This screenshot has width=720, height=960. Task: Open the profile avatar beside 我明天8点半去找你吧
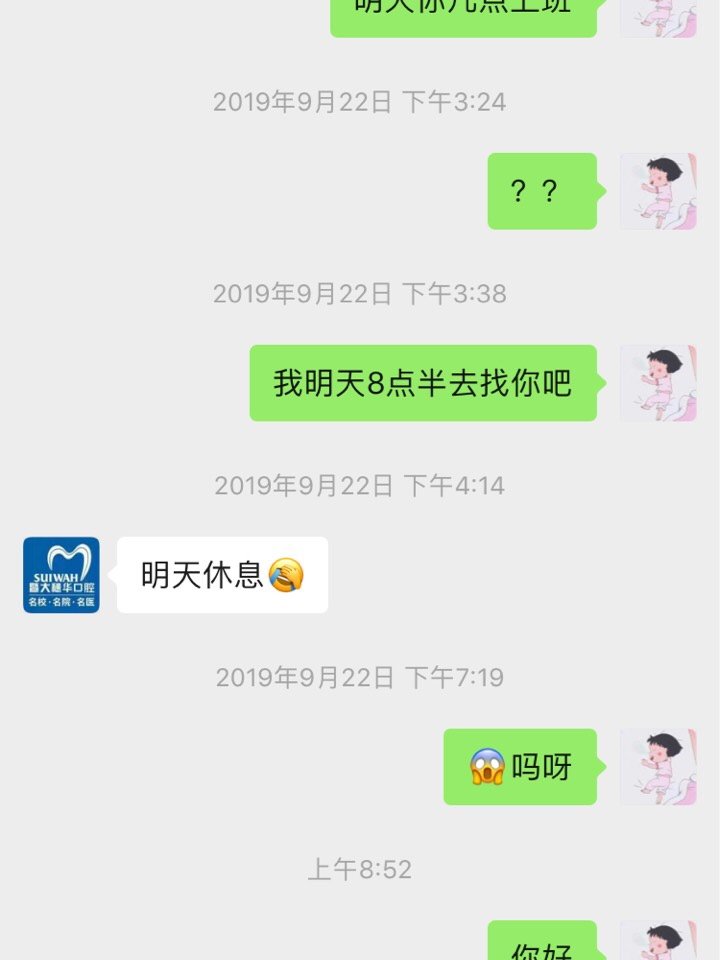point(657,383)
